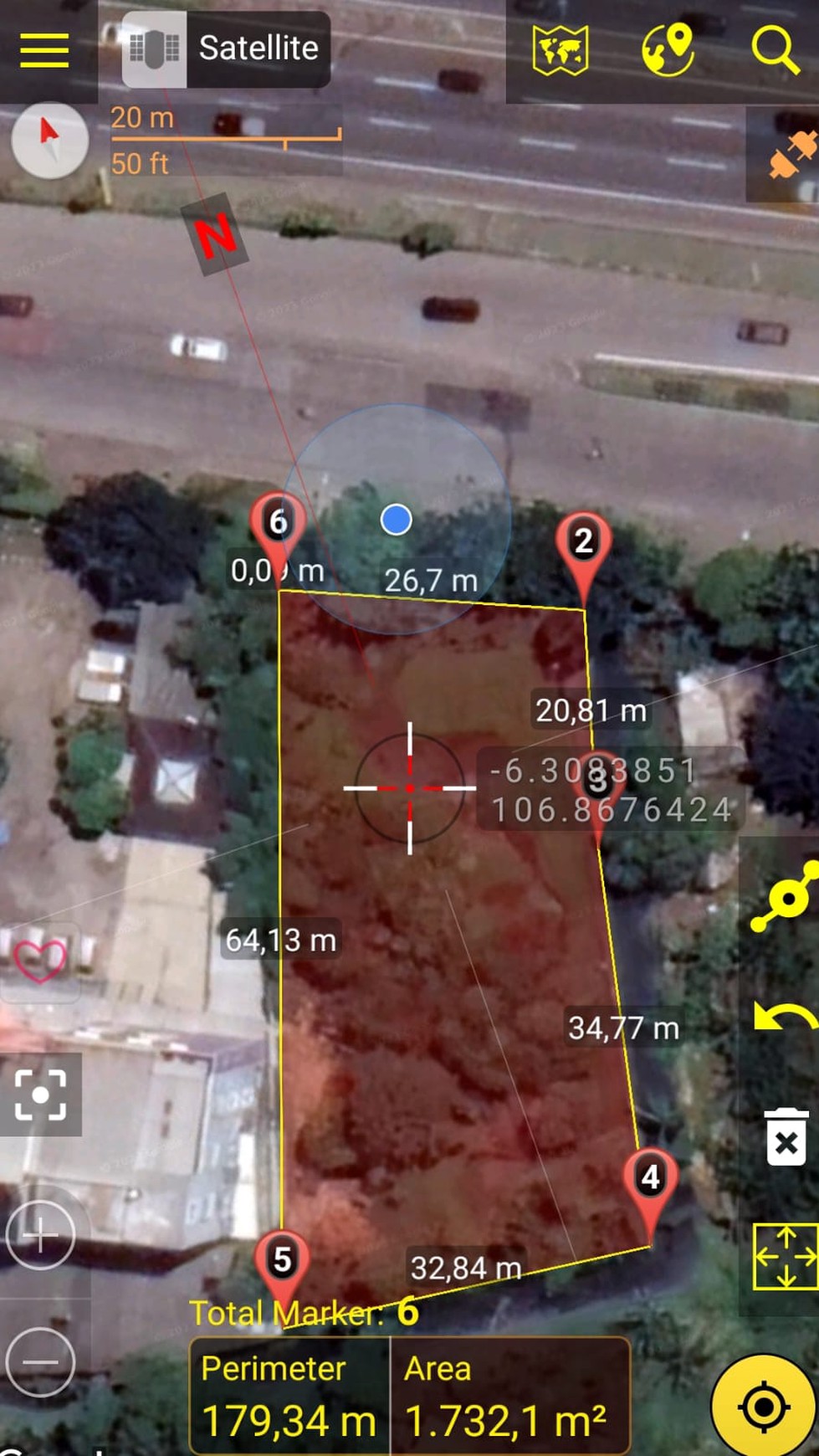Image resolution: width=819 pixels, height=1456 pixels.
Task: Tap the focus frame icon
Action: [x=40, y=1095]
